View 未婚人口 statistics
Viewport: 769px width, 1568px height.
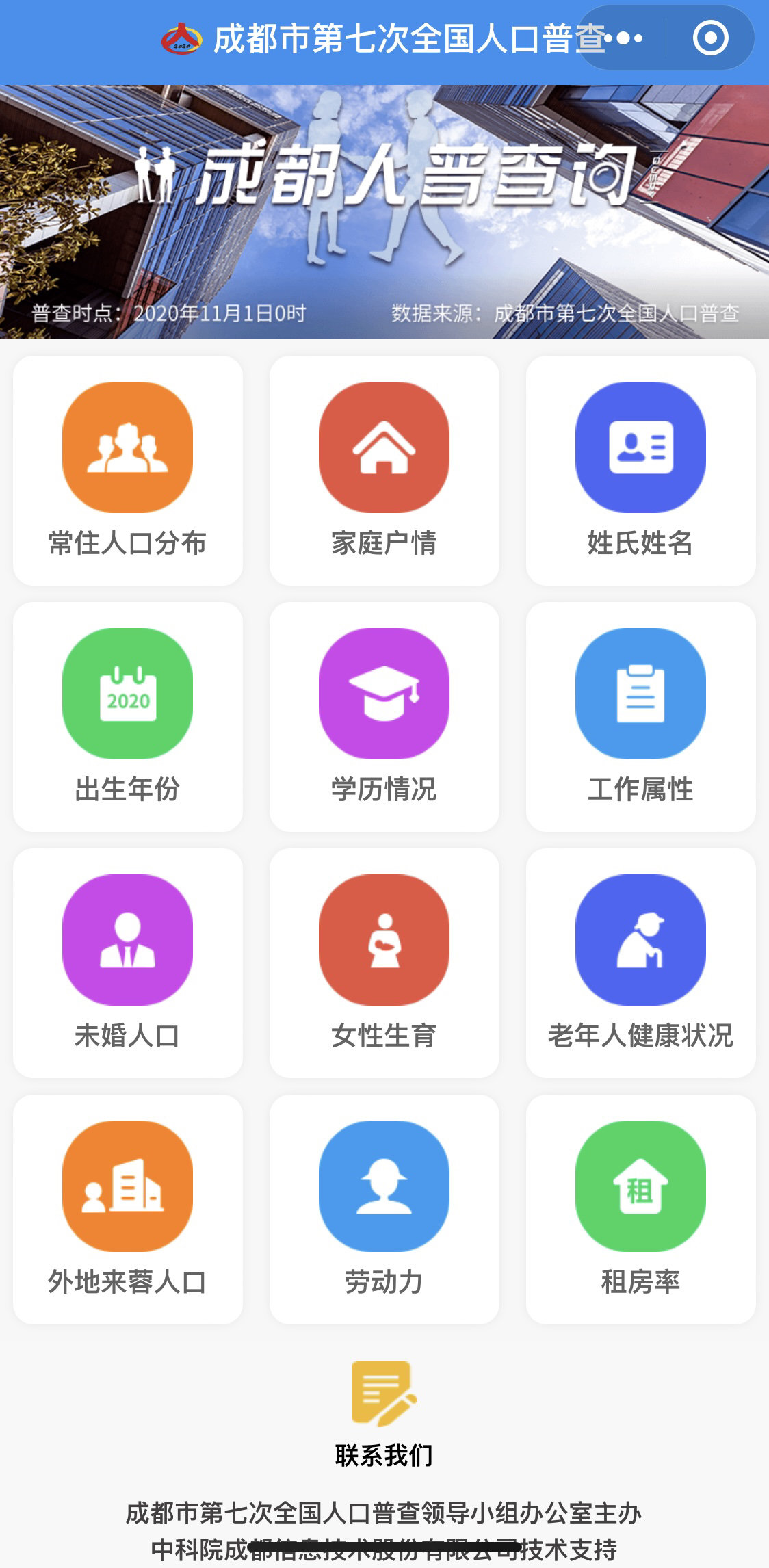[x=128, y=963]
